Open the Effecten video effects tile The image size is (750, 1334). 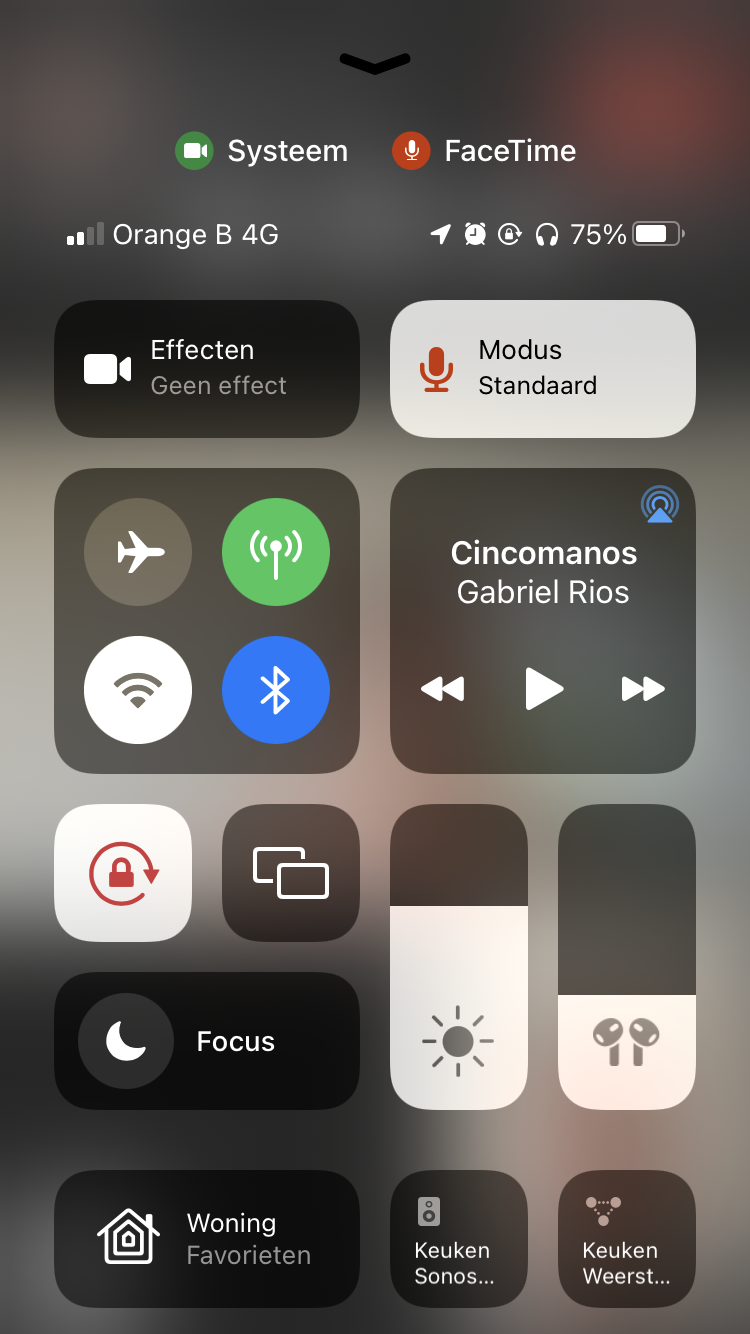point(207,368)
